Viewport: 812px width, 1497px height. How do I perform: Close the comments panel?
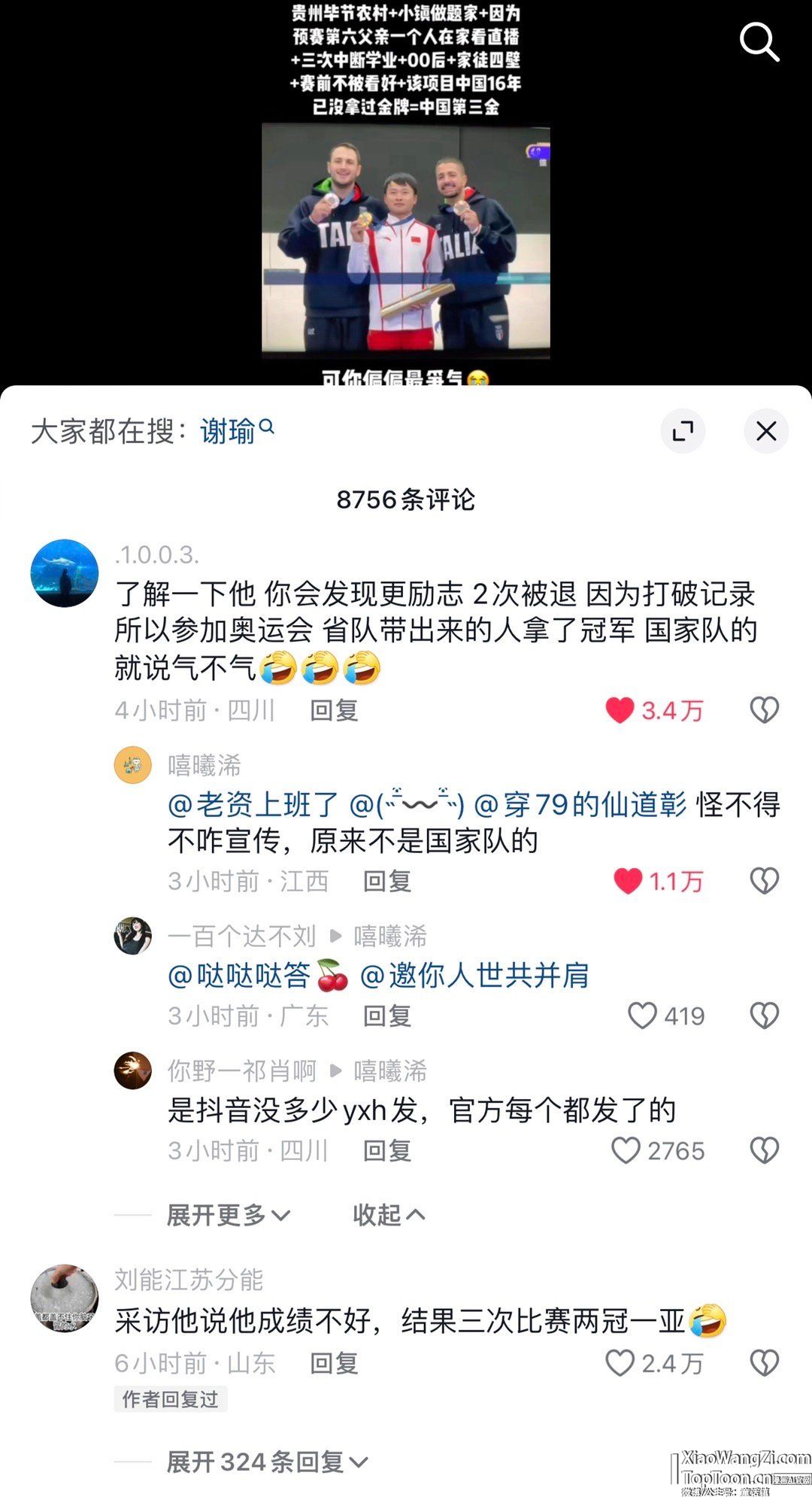(766, 431)
